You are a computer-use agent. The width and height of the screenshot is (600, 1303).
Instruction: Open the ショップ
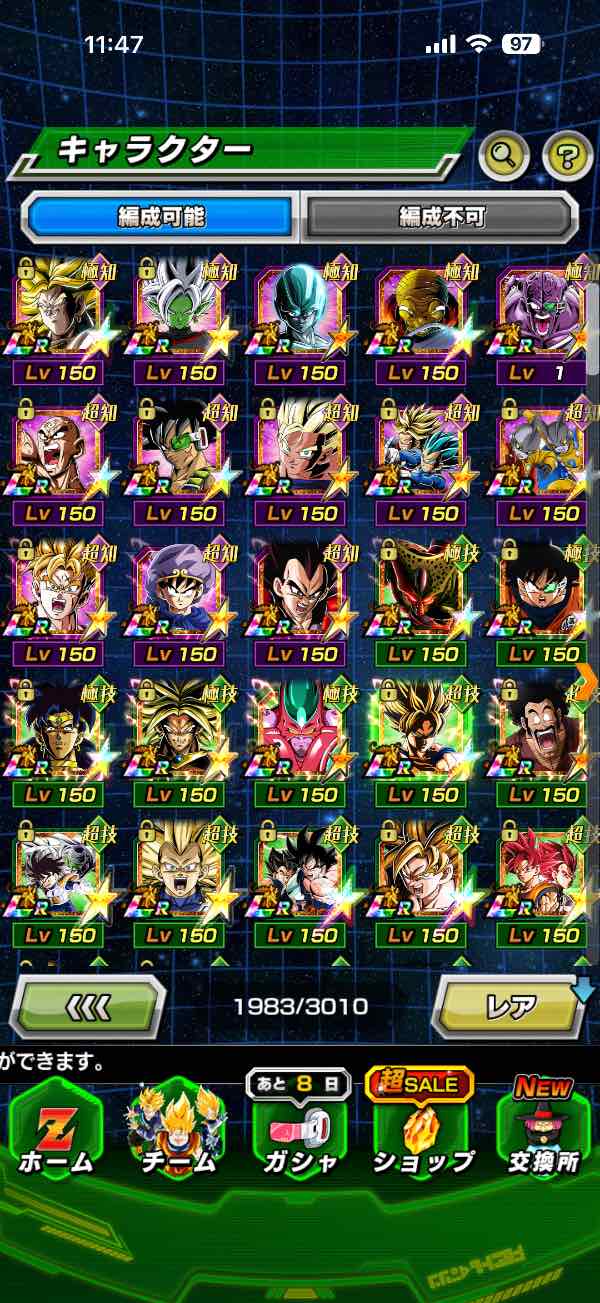[x=421, y=1130]
